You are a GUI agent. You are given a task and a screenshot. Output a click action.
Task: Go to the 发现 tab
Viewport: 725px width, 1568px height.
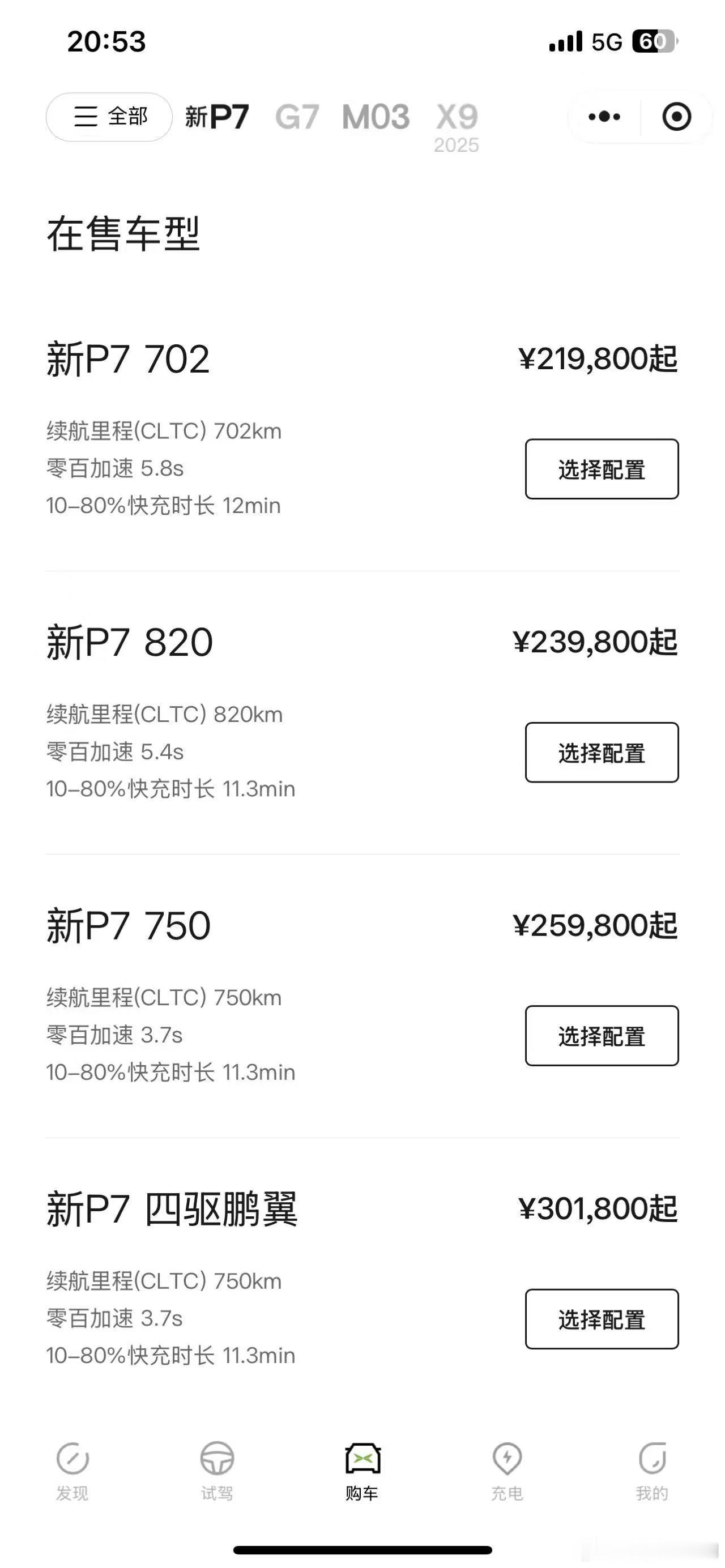click(72, 1471)
